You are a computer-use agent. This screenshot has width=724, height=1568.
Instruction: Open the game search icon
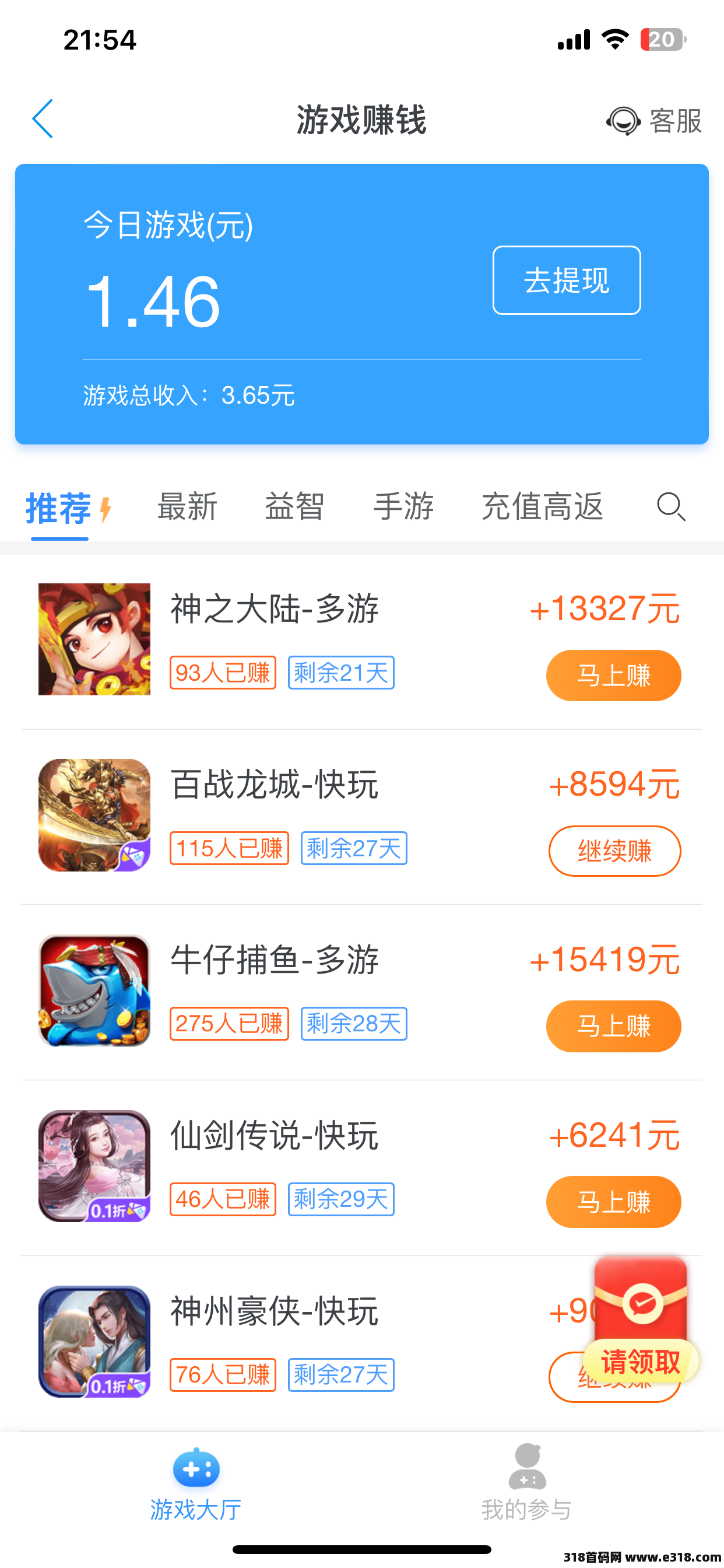(671, 506)
